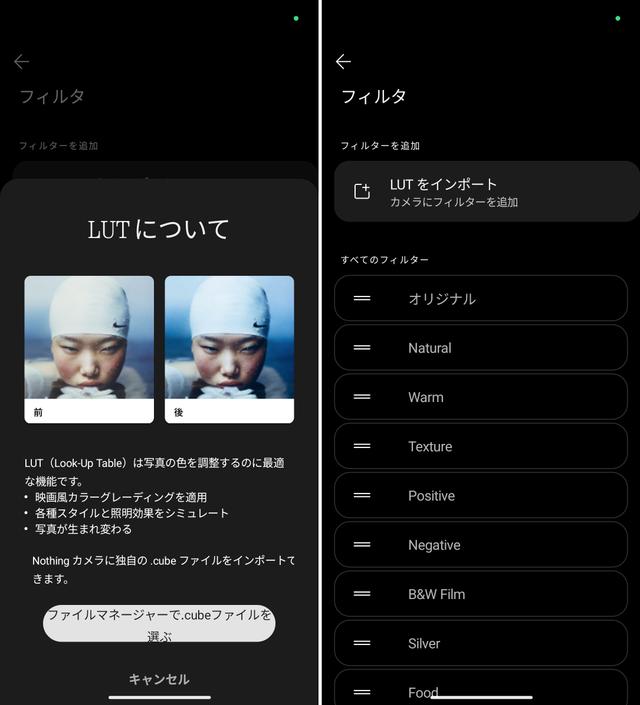Pick the Positive filter
Image resolution: width=640 pixels, height=705 pixels.
[481, 495]
